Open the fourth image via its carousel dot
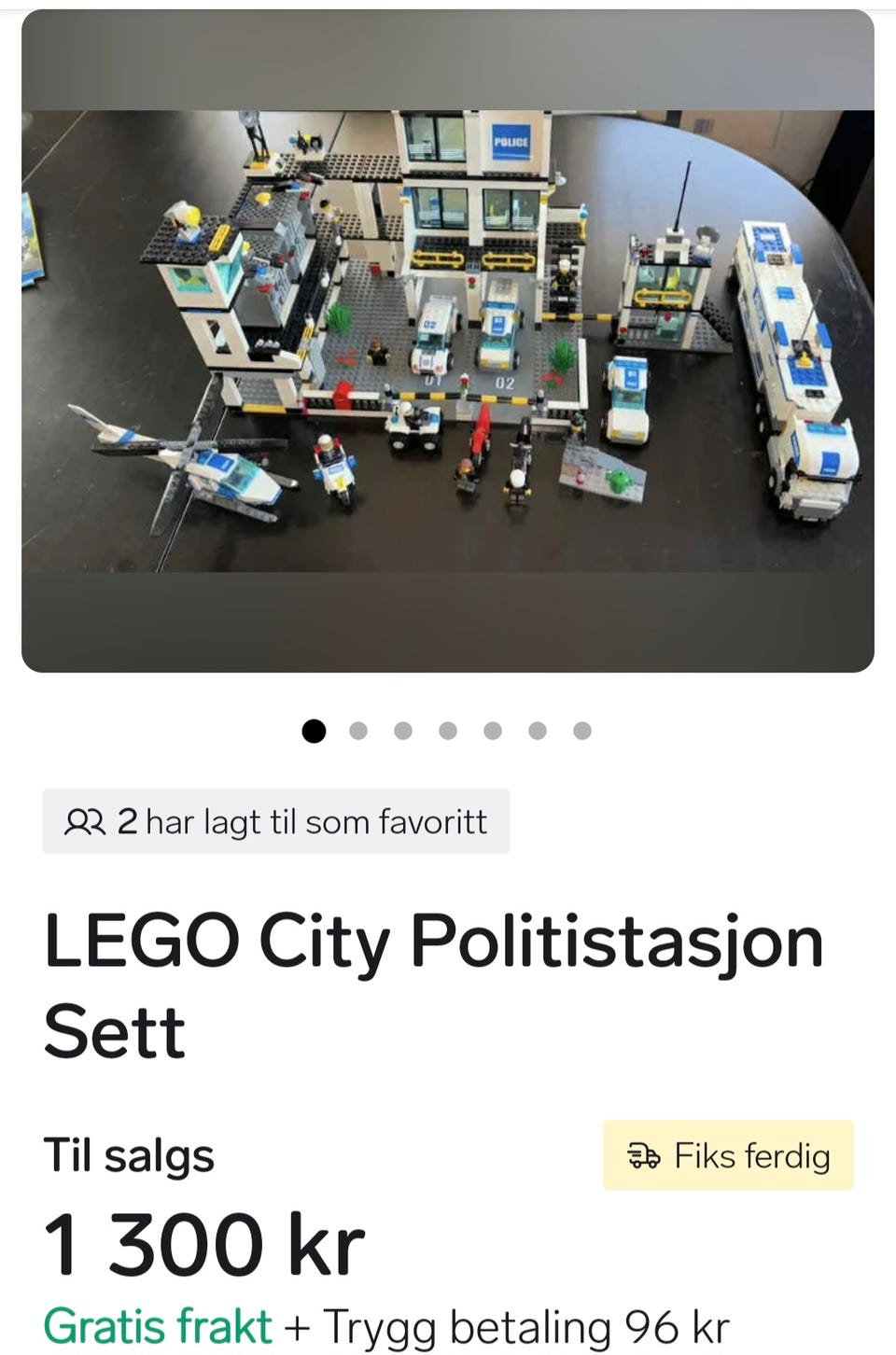The image size is (896, 1355). coord(447,730)
